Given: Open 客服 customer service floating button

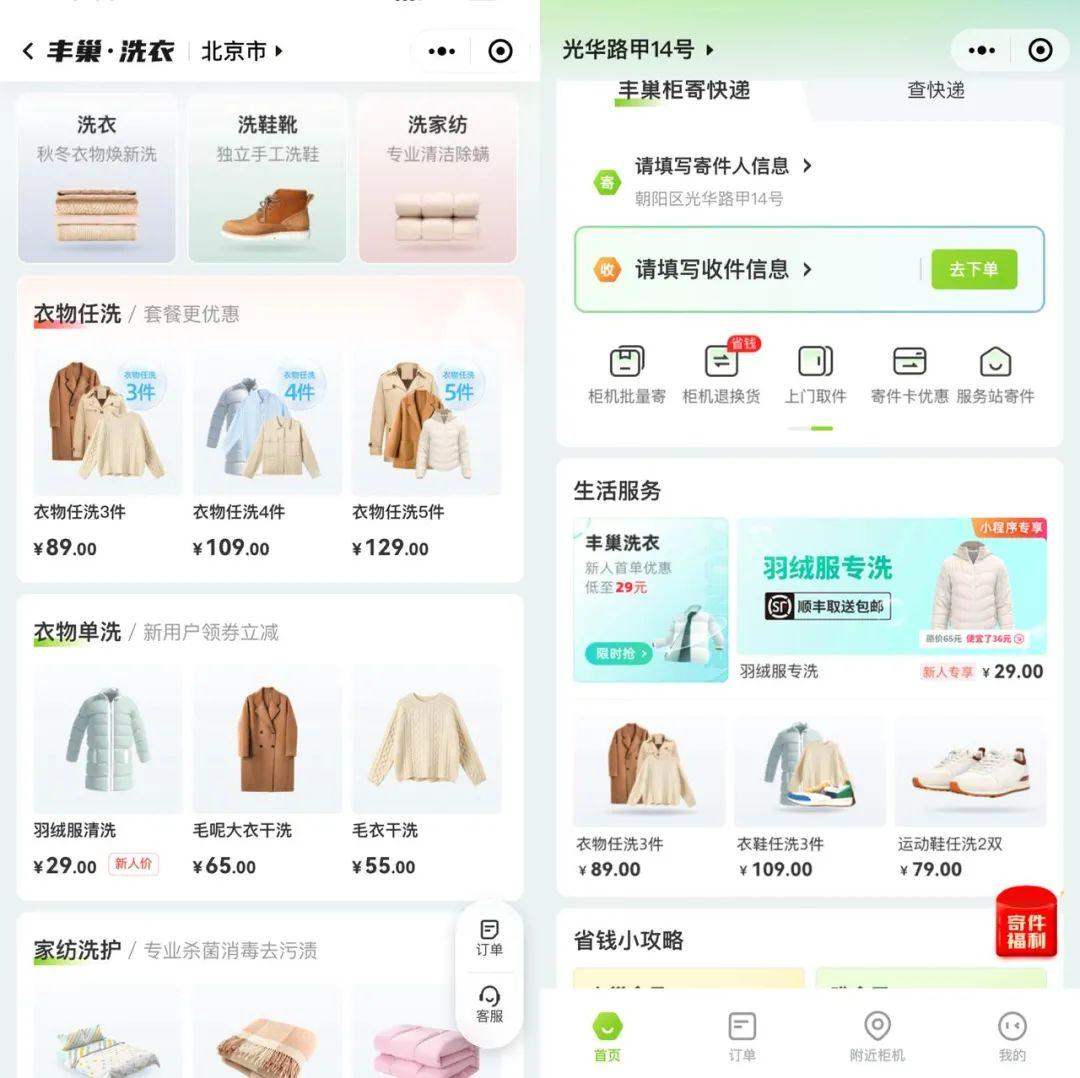Looking at the screenshot, I should tap(489, 1003).
